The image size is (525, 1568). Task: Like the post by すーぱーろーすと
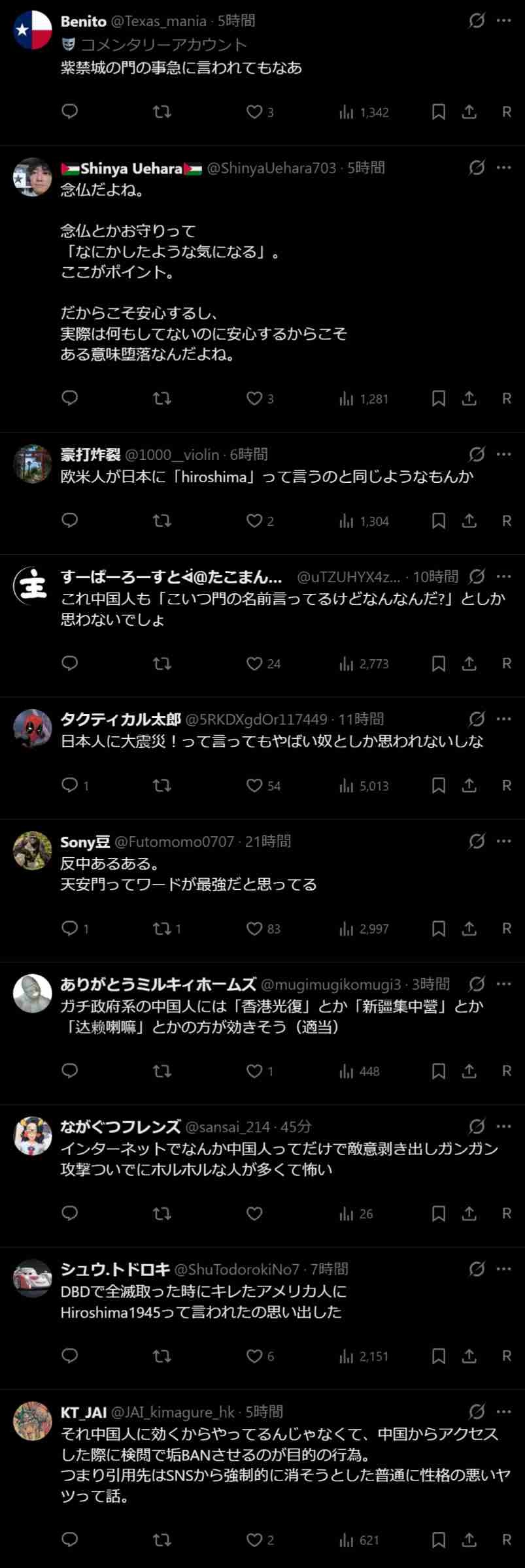[x=254, y=664]
